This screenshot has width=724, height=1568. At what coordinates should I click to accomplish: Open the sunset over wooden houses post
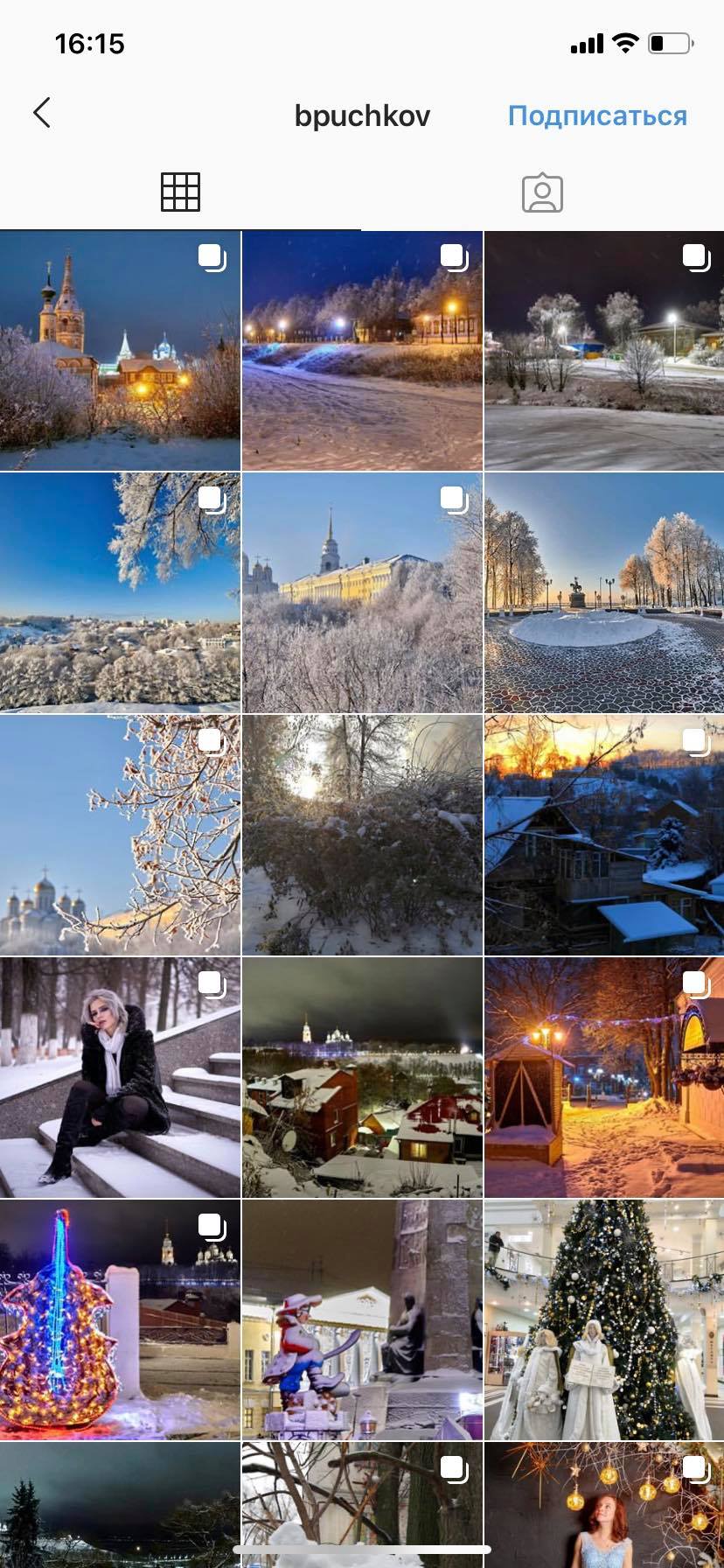coord(604,835)
